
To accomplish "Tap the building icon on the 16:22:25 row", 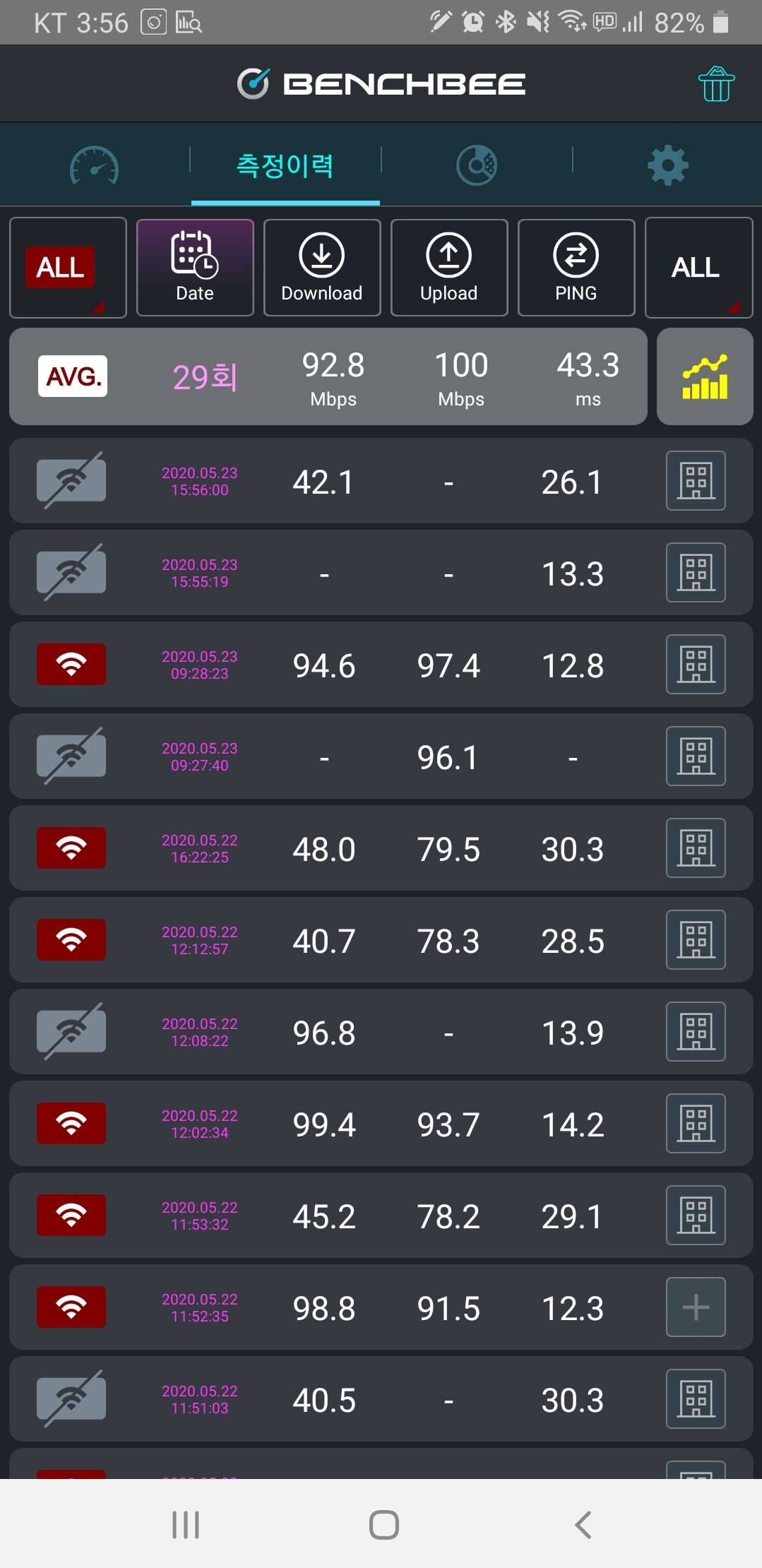I will point(696,848).
